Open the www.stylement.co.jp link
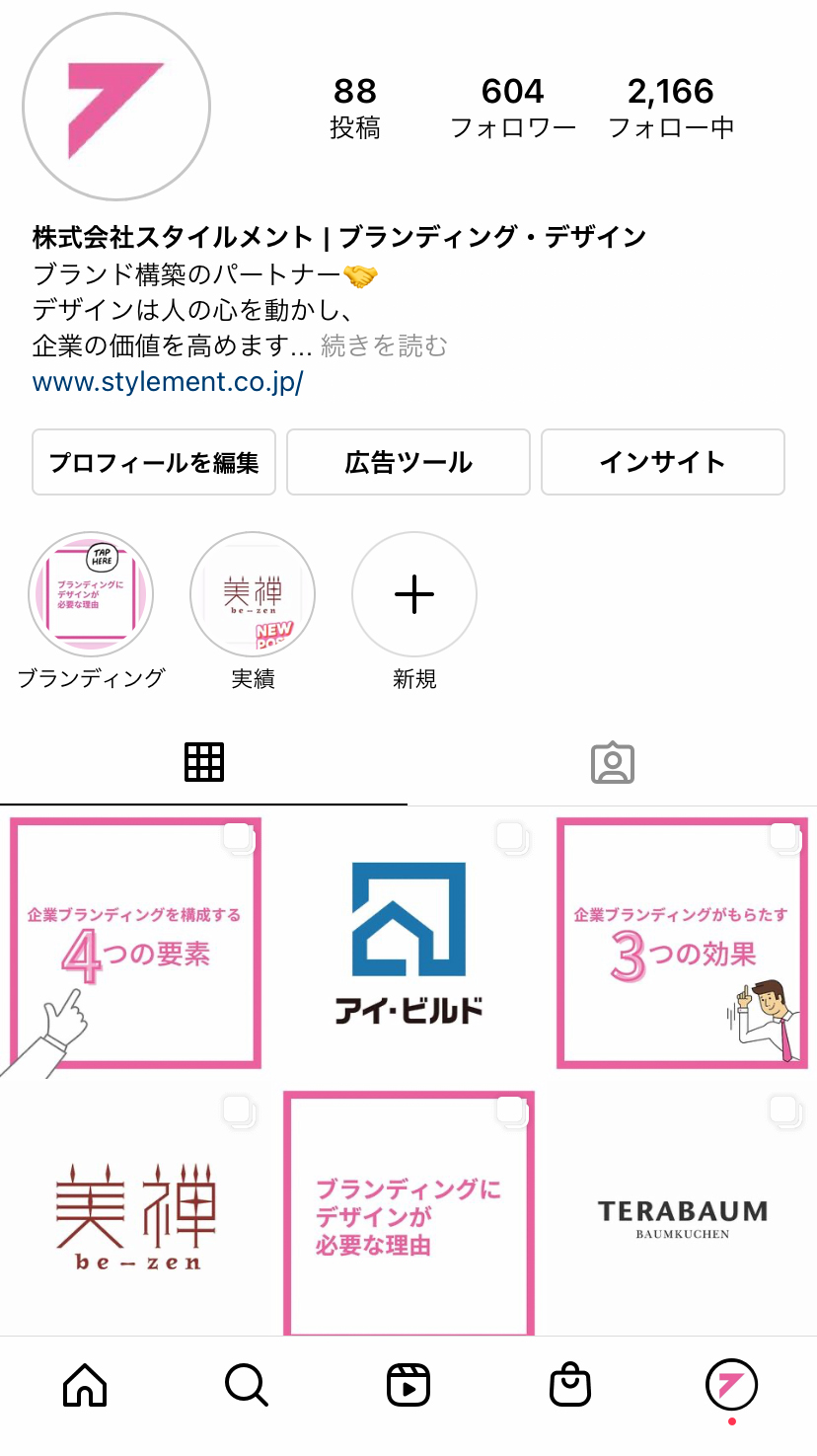Image resolution: width=817 pixels, height=1456 pixels. pos(168,382)
